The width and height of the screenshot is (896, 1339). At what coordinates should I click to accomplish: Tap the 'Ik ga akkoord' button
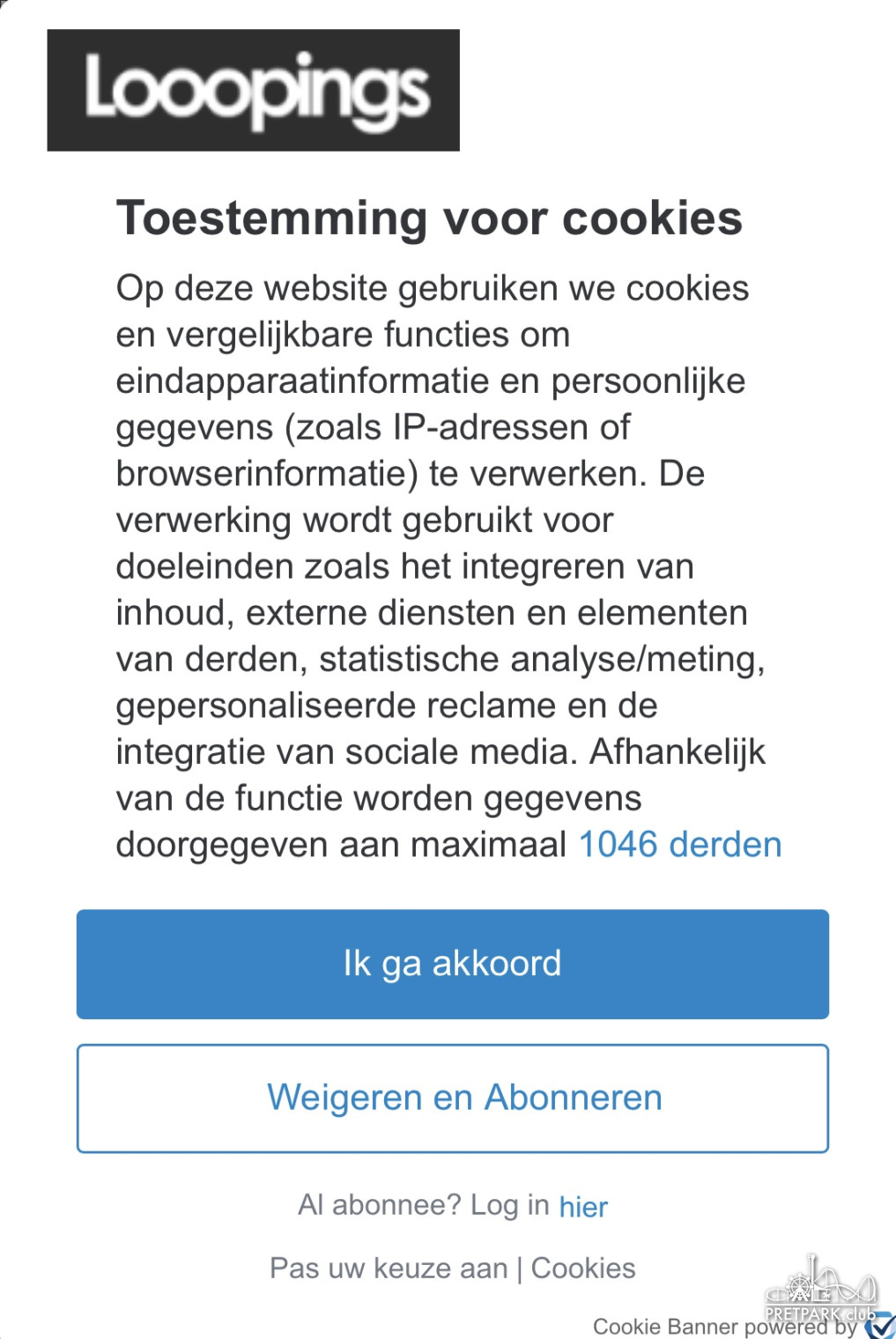pos(452,964)
